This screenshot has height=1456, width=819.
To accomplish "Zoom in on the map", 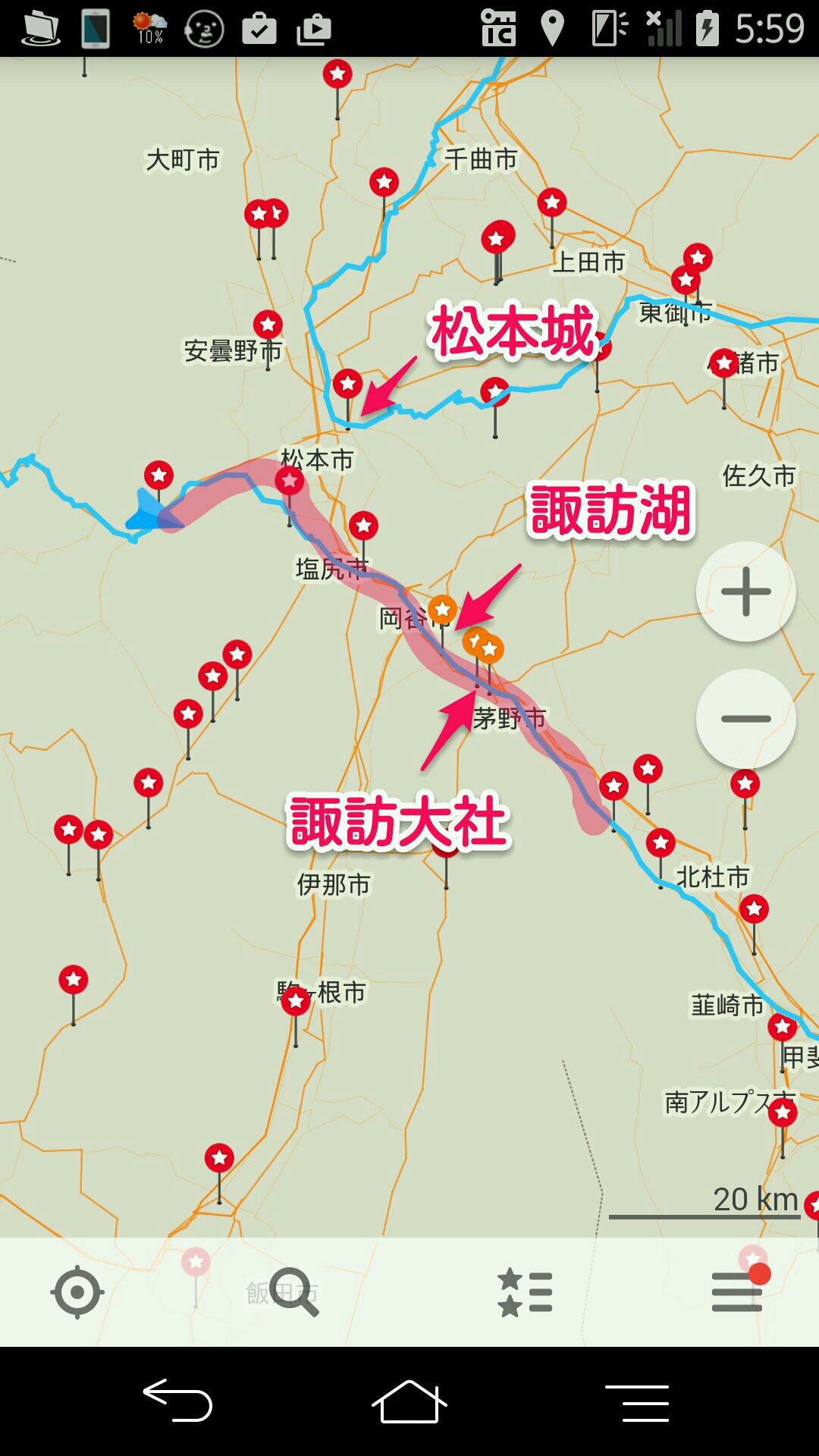I will 745,591.
